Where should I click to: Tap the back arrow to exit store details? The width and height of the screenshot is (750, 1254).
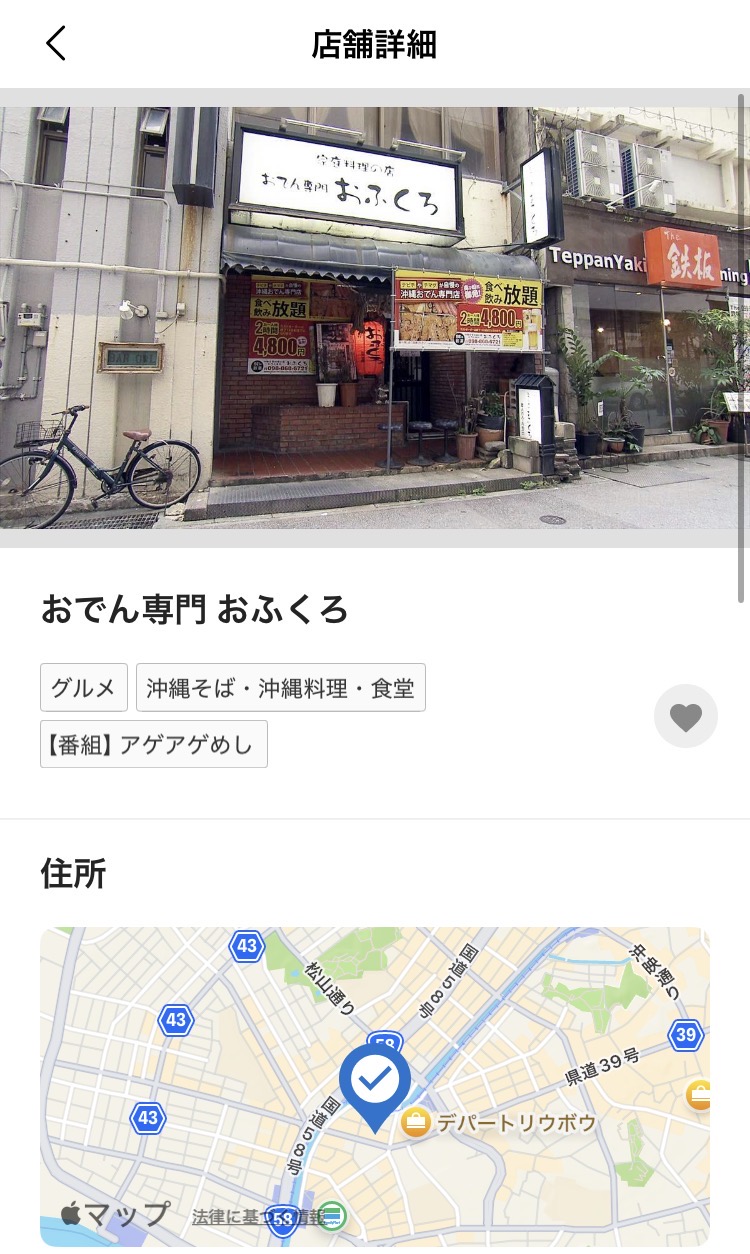coord(56,43)
